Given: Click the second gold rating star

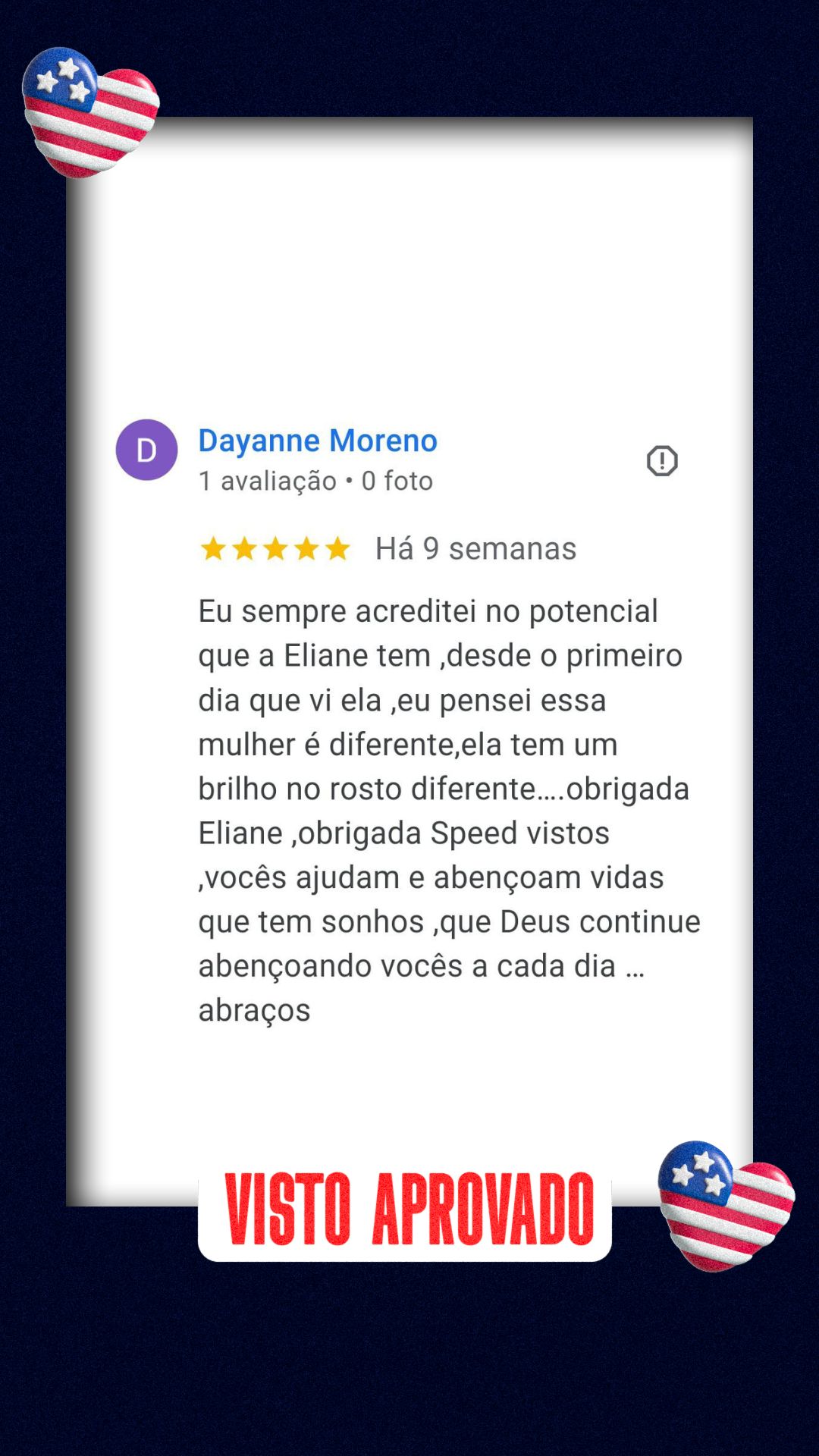Looking at the screenshot, I should click(x=244, y=549).
